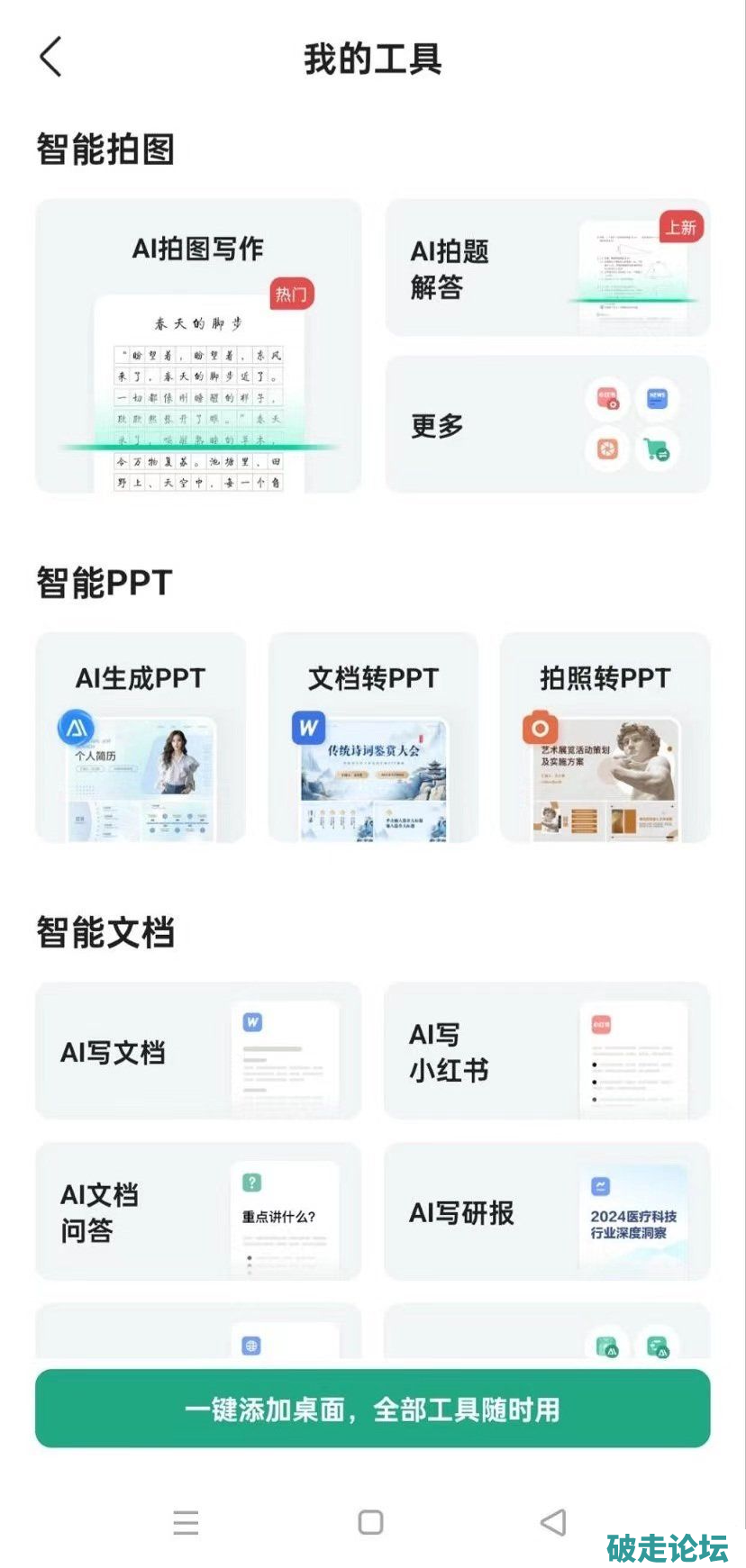The width and height of the screenshot is (746, 1568).
Task: Go to the system home screen
Action: 371,1522
